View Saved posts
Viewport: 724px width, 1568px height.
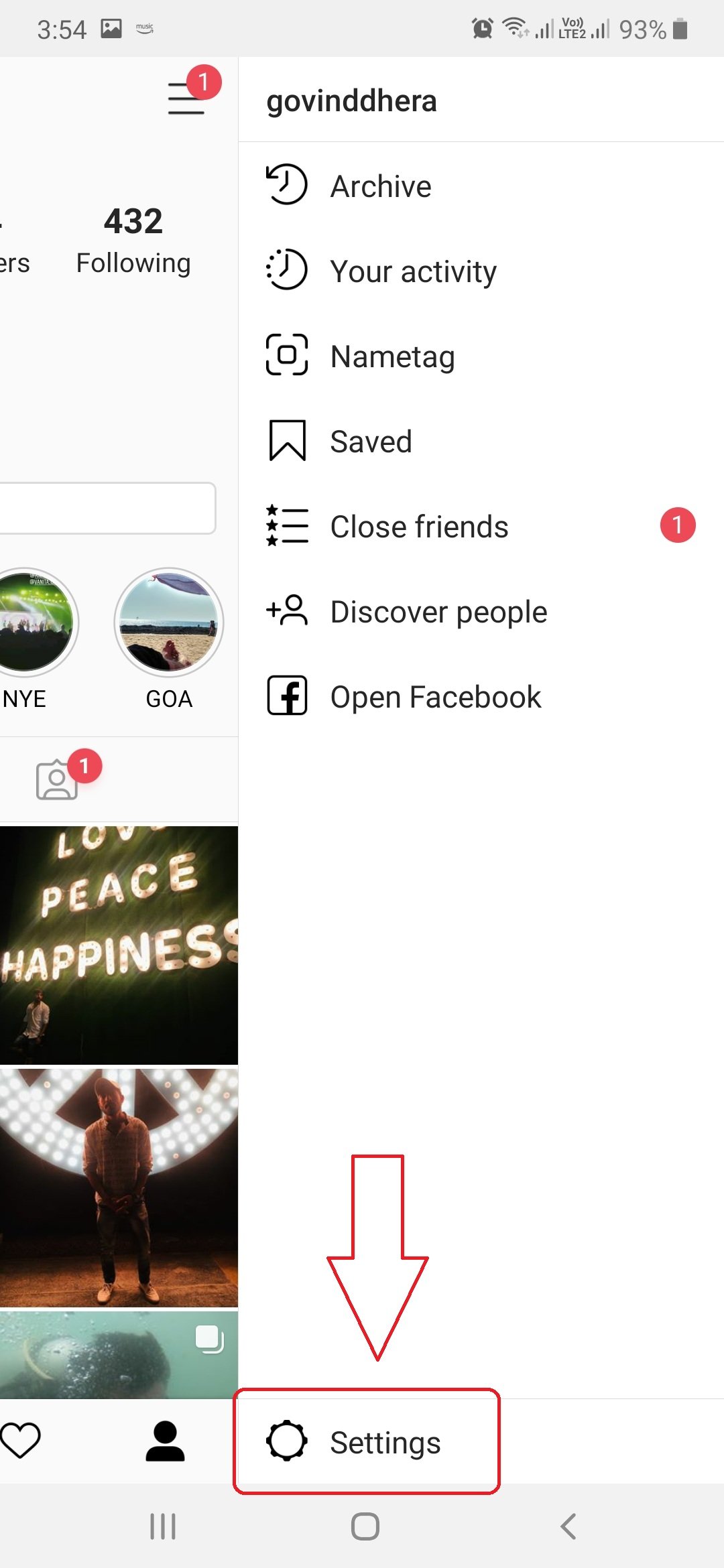(371, 442)
